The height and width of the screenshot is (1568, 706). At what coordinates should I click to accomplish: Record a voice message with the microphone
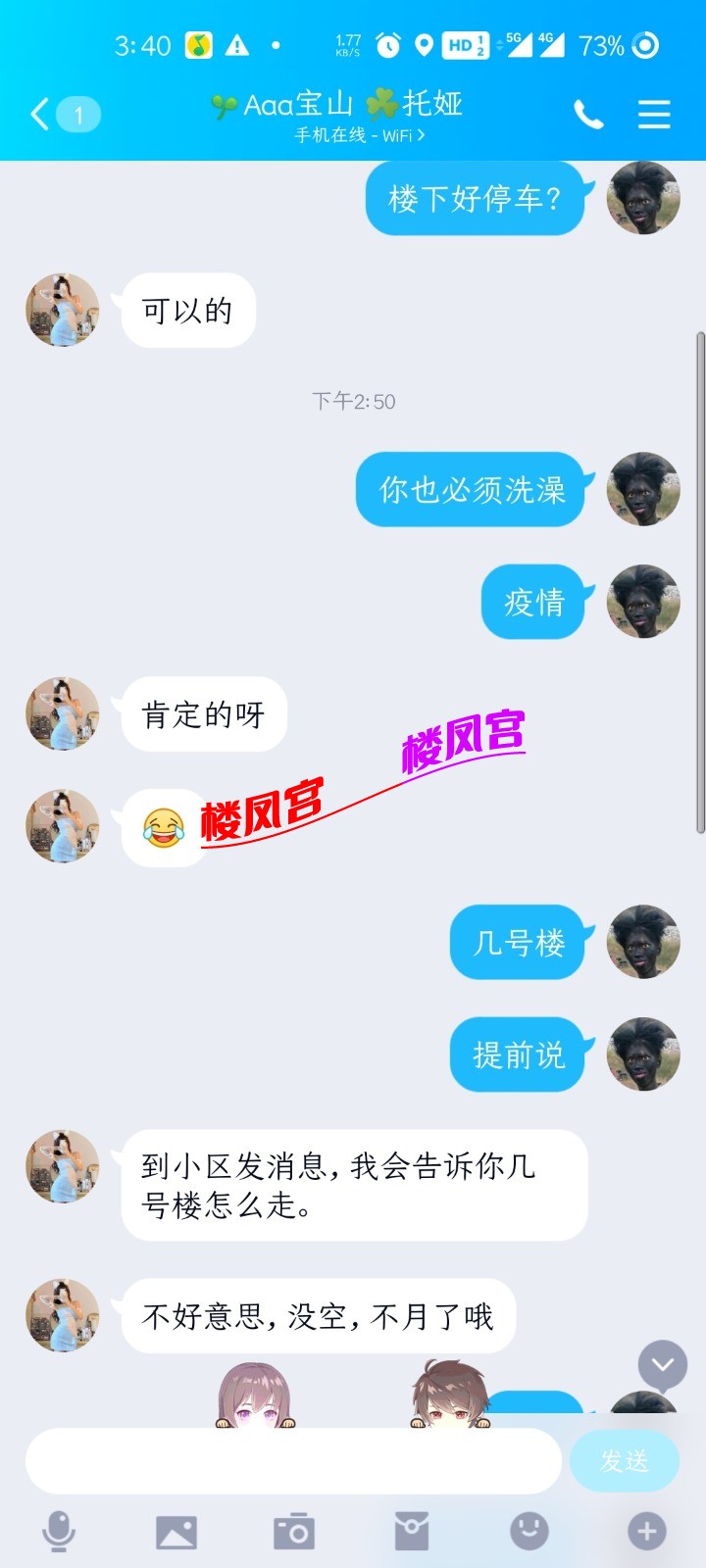pos(59,1531)
